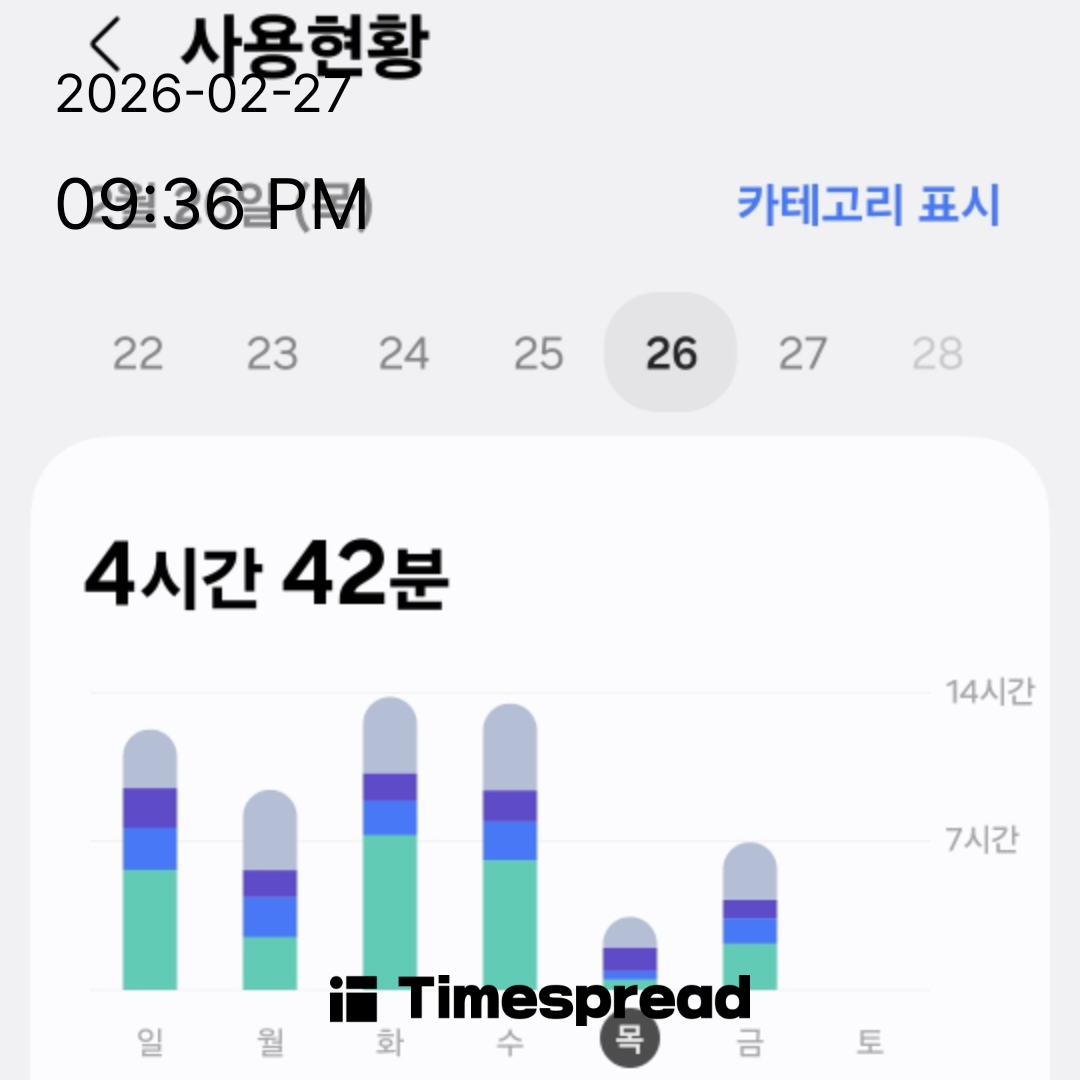
Task: Select the highlighted date 26
Action: pos(670,354)
